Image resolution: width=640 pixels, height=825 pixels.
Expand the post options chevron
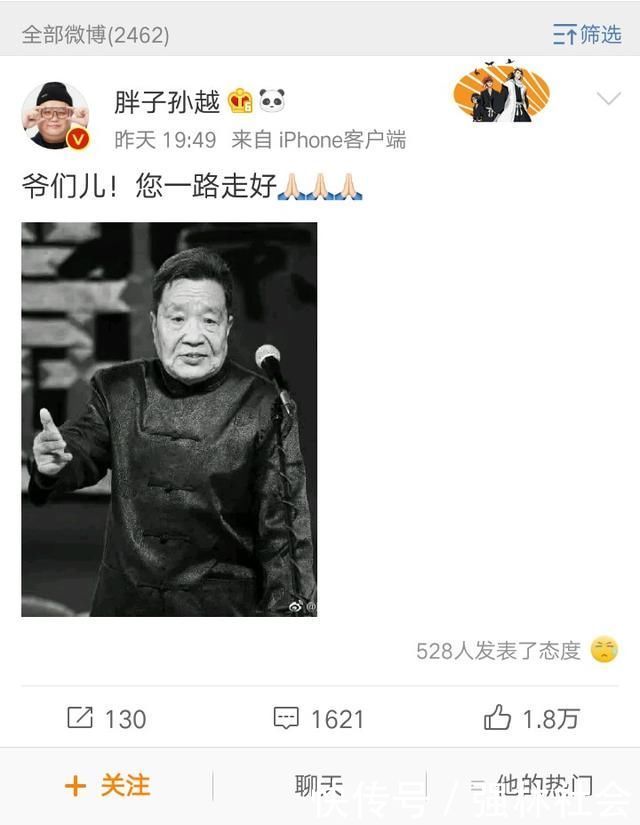[609, 98]
